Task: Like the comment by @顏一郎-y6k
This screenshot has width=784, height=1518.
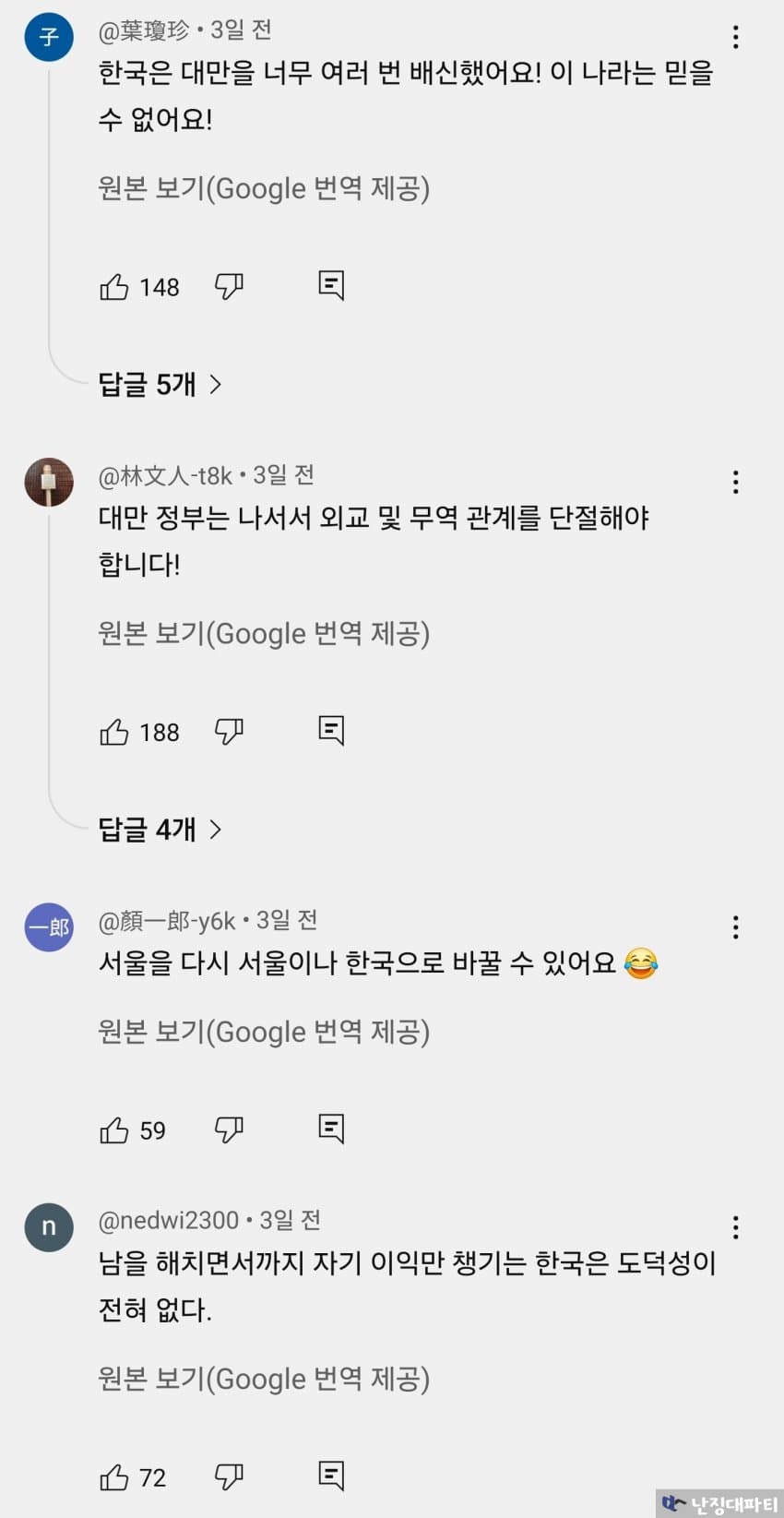Action: (114, 1130)
